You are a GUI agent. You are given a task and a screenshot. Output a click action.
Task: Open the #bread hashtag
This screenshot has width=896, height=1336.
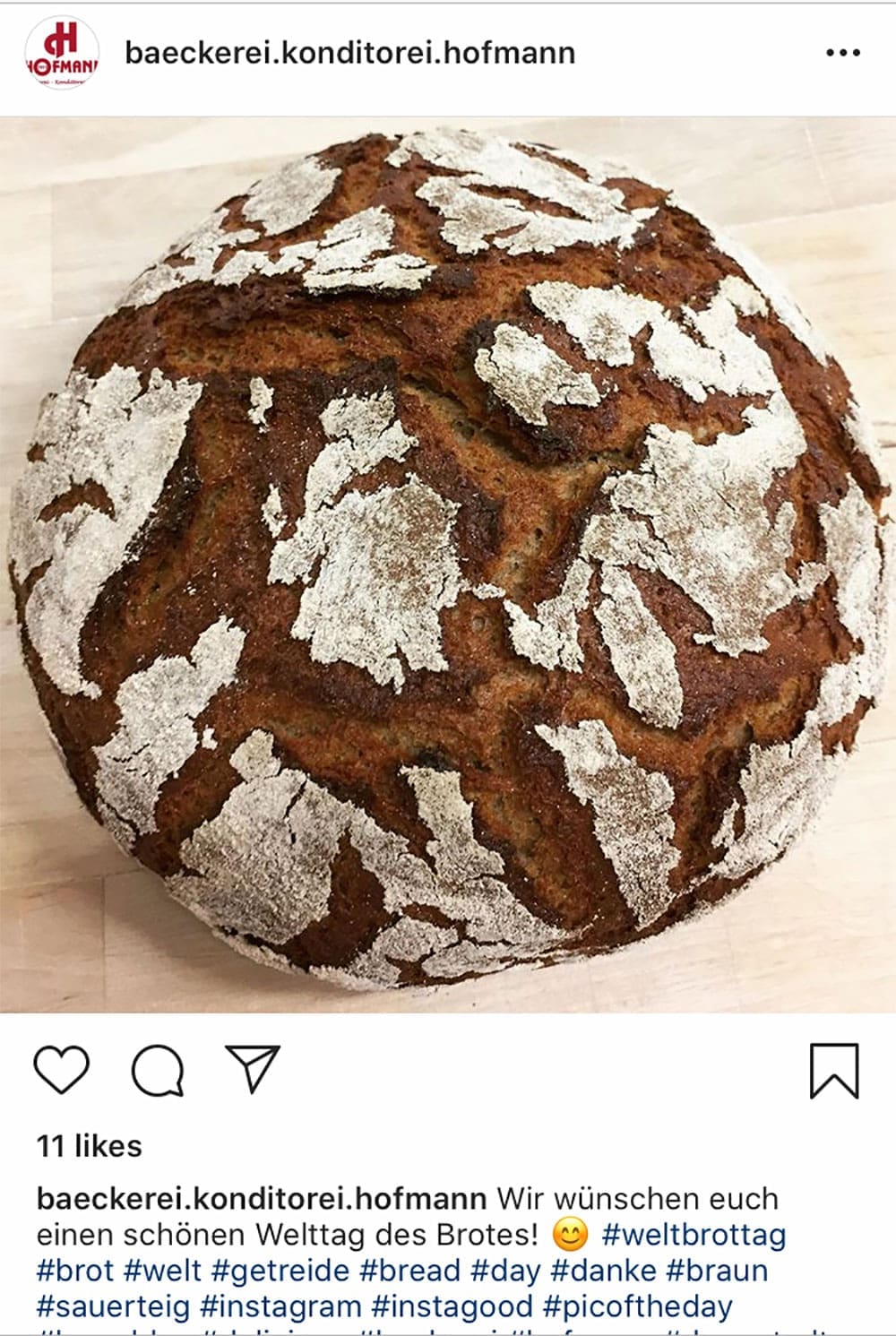410,1271
